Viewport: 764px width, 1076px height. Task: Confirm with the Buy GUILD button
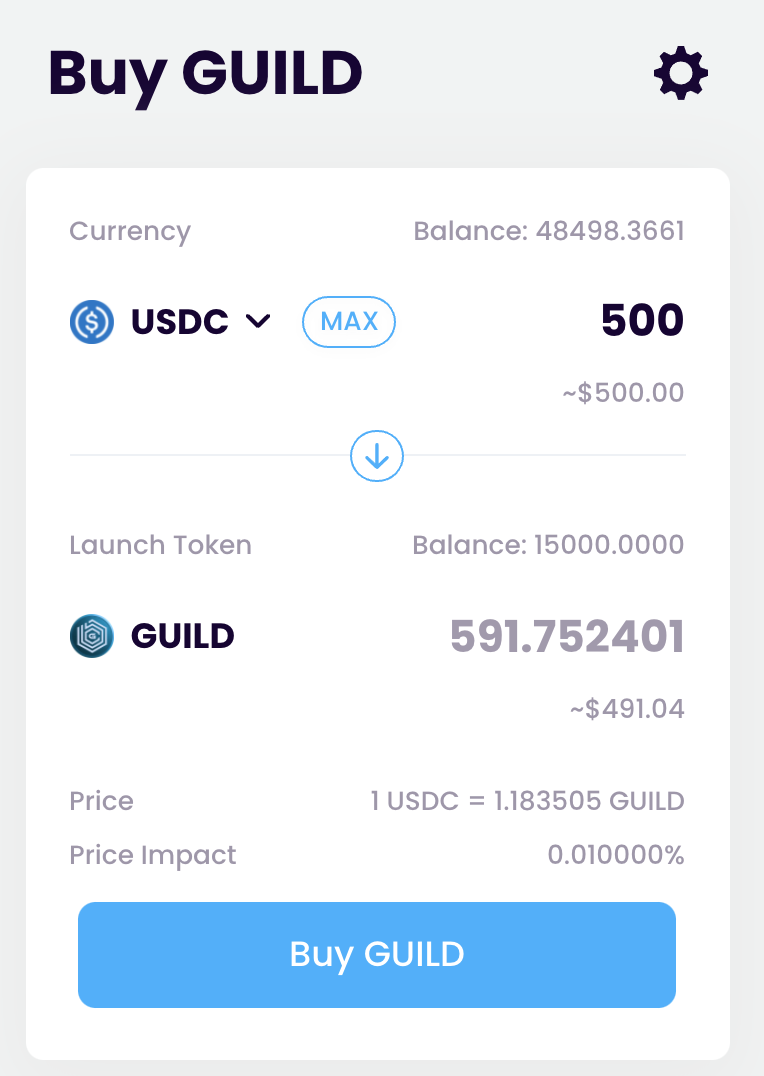(x=377, y=954)
